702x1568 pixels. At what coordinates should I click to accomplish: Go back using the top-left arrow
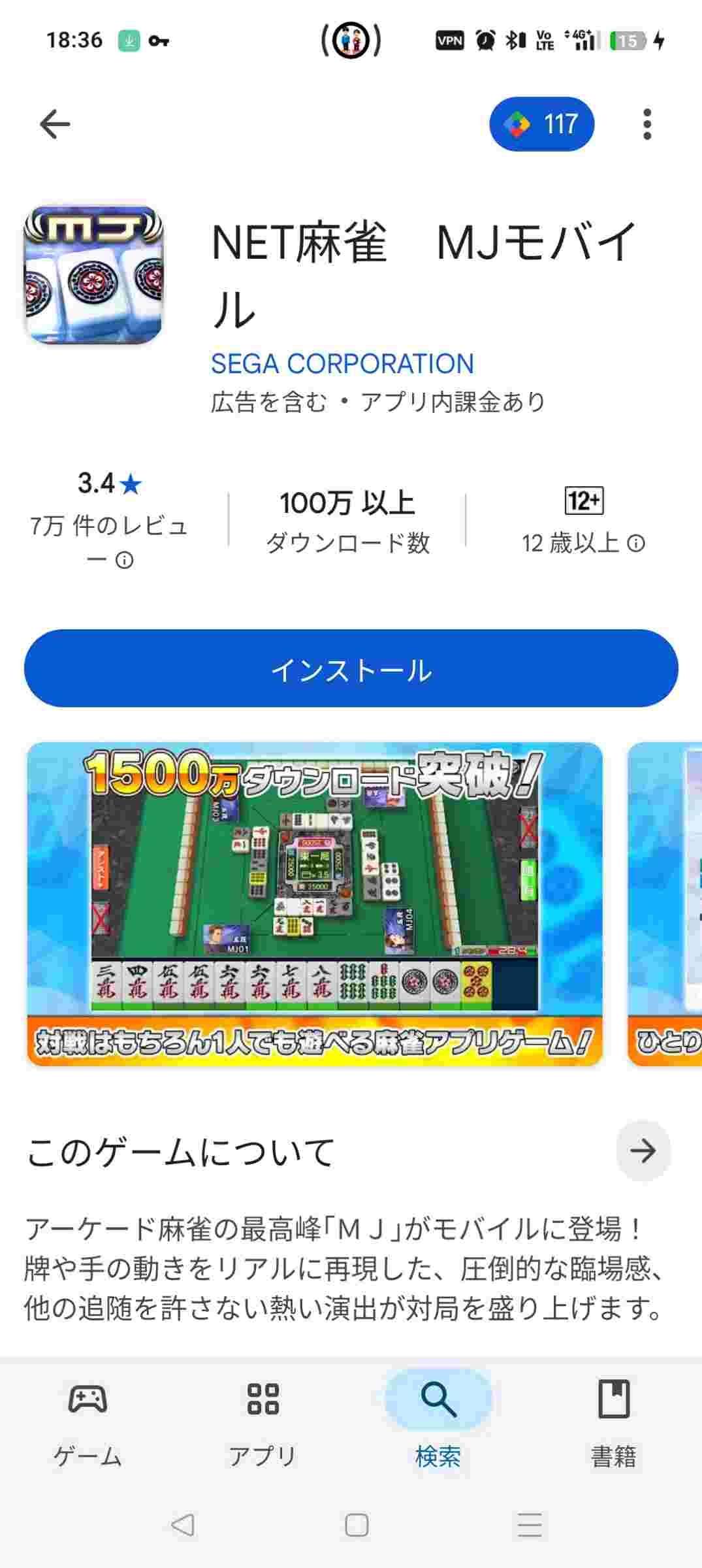point(55,124)
